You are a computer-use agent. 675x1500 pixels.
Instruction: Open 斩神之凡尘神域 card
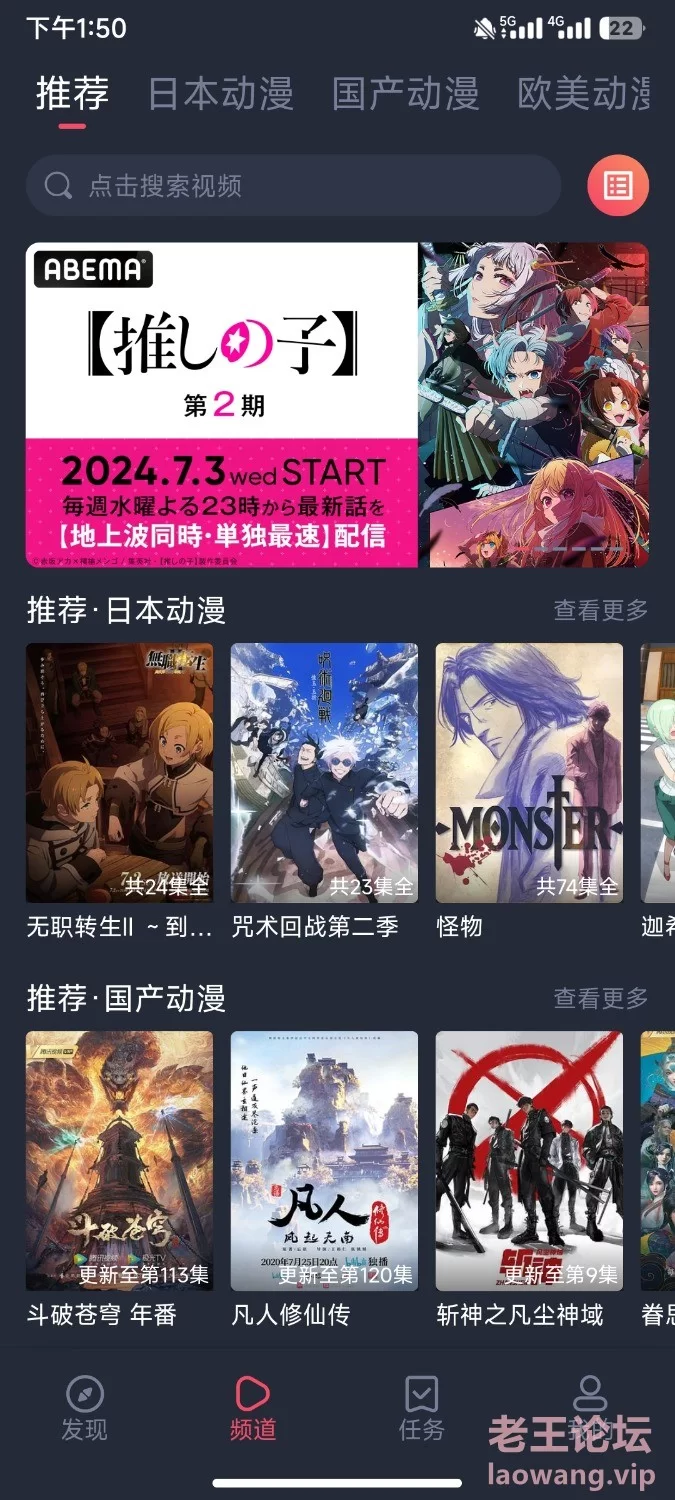click(x=529, y=1180)
